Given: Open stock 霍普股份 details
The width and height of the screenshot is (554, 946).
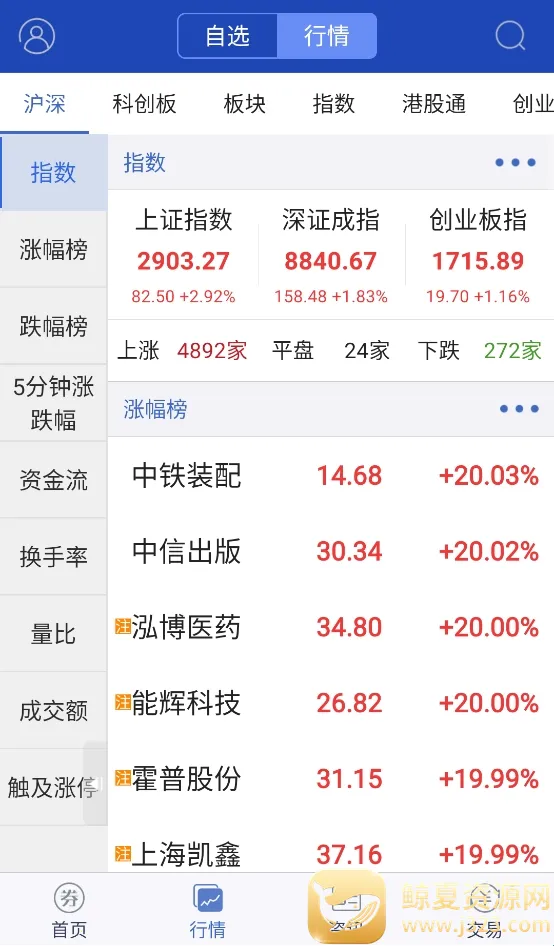Looking at the screenshot, I should pos(331,779).
